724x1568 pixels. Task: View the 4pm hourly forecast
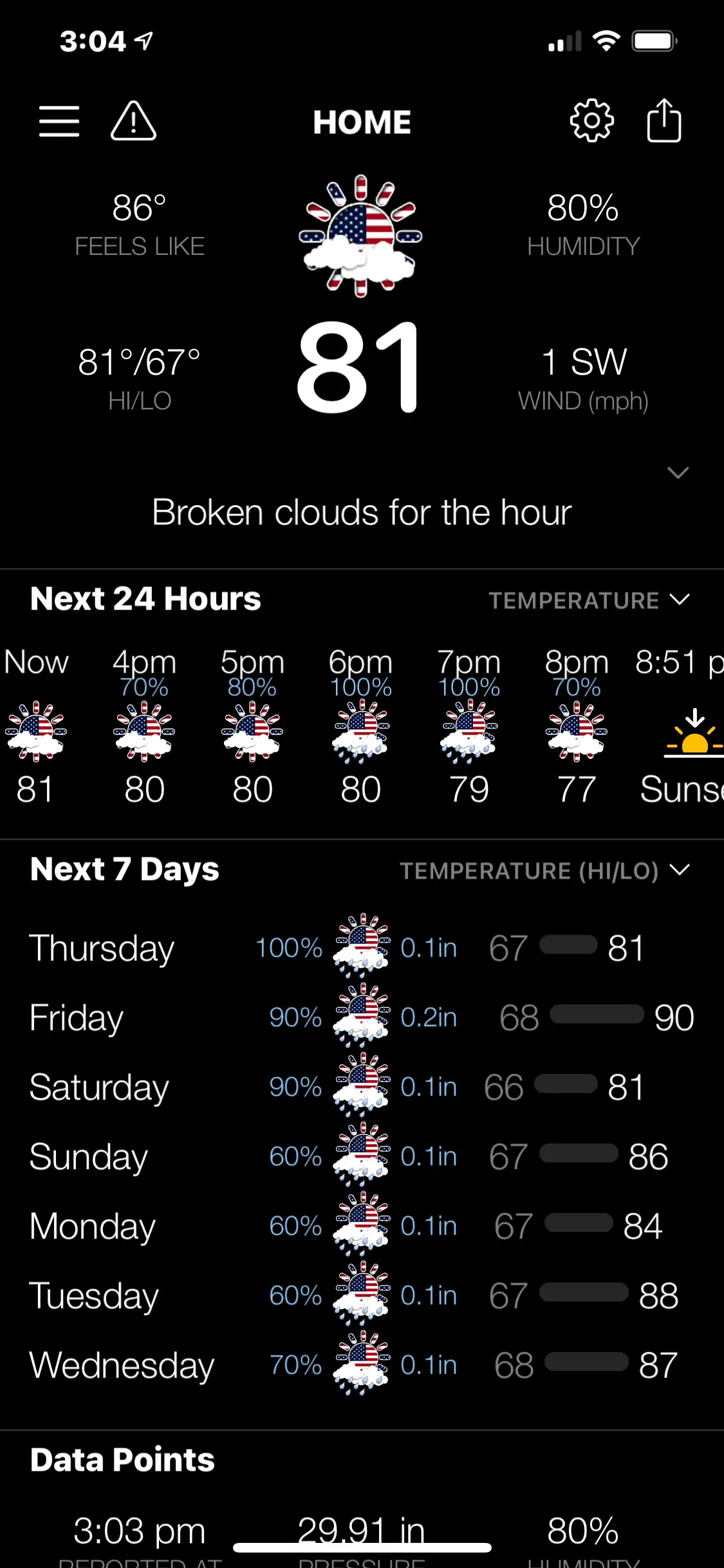[144, 727]
